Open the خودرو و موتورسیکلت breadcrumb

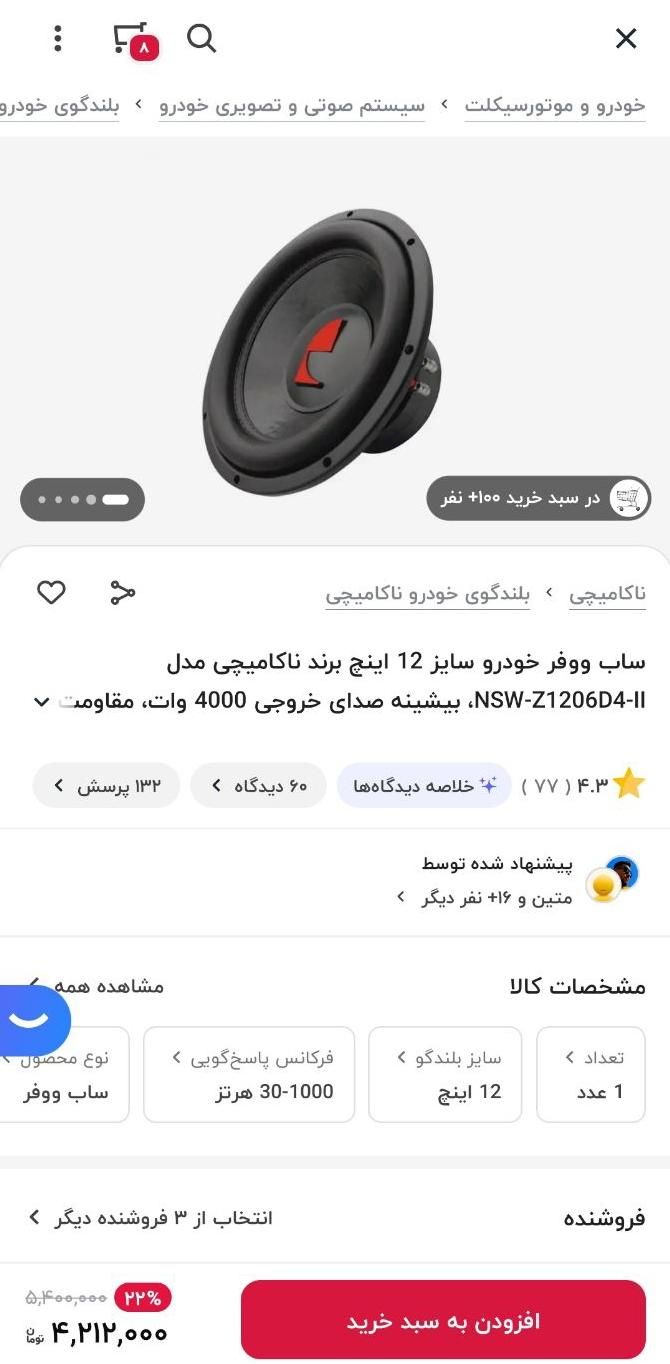pos(555,106)
